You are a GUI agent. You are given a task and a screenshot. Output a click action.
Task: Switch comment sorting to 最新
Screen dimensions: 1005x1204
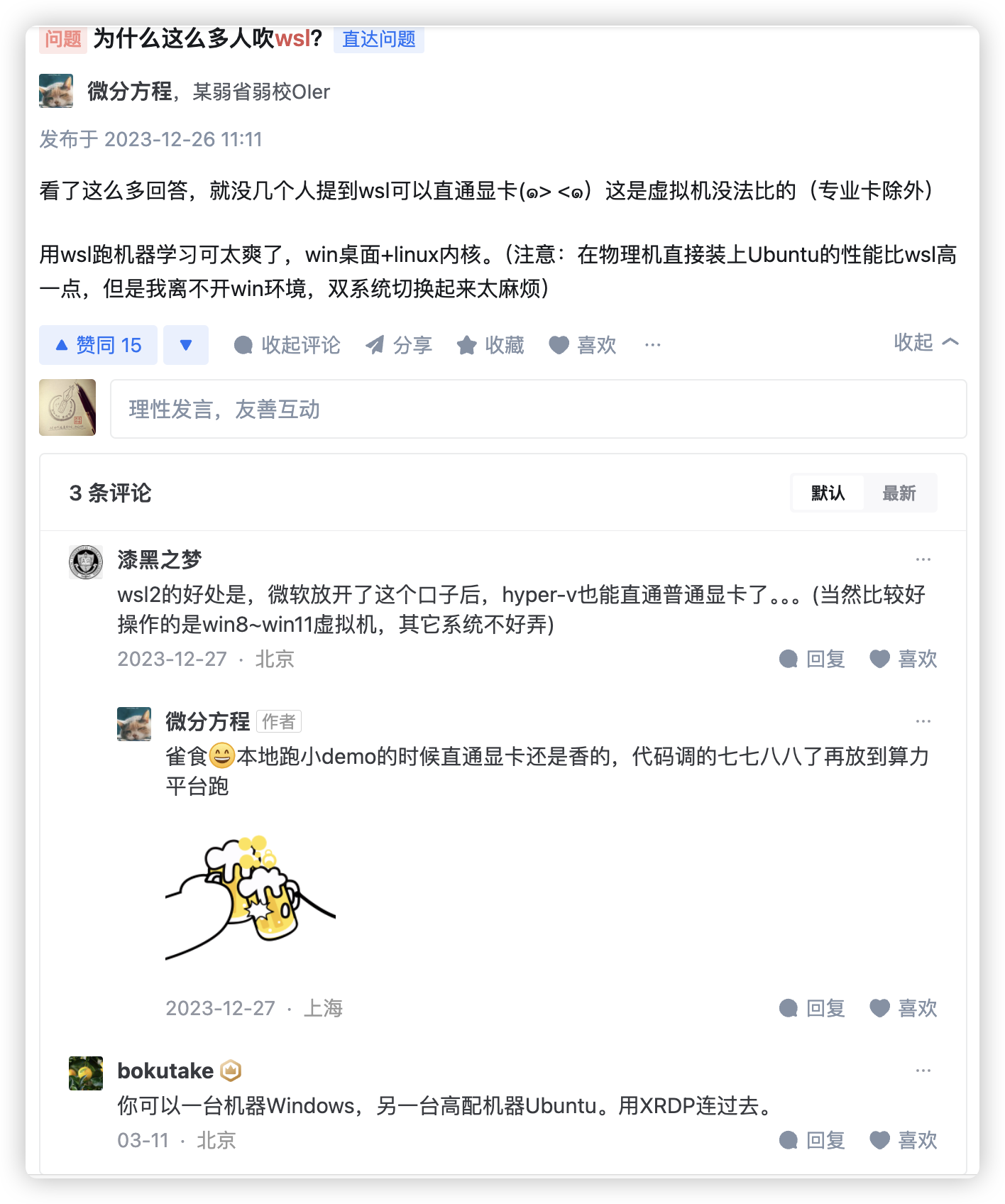[899, 493]
